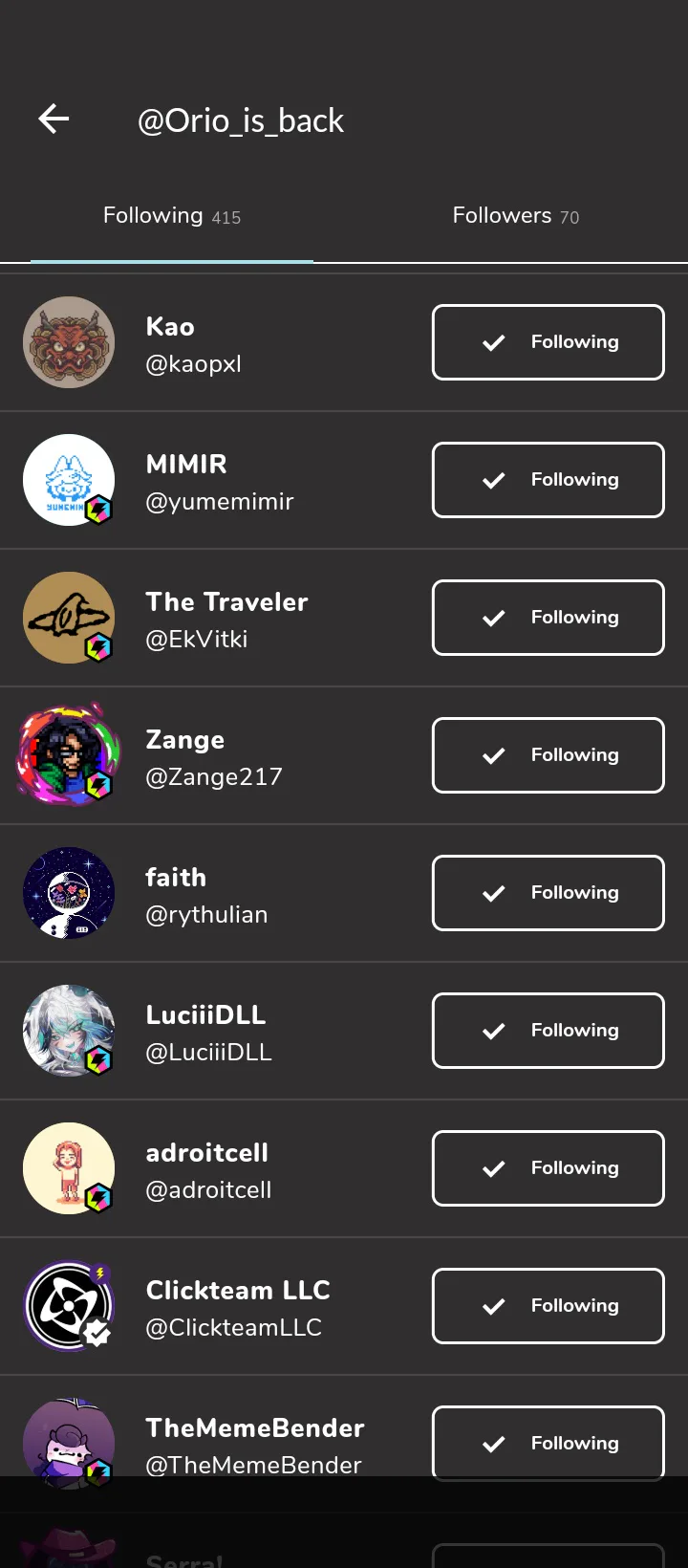This screenshot has width=688, height=1568.
Task: View the Clickteam LLC profile
Action: [237, 1307]
